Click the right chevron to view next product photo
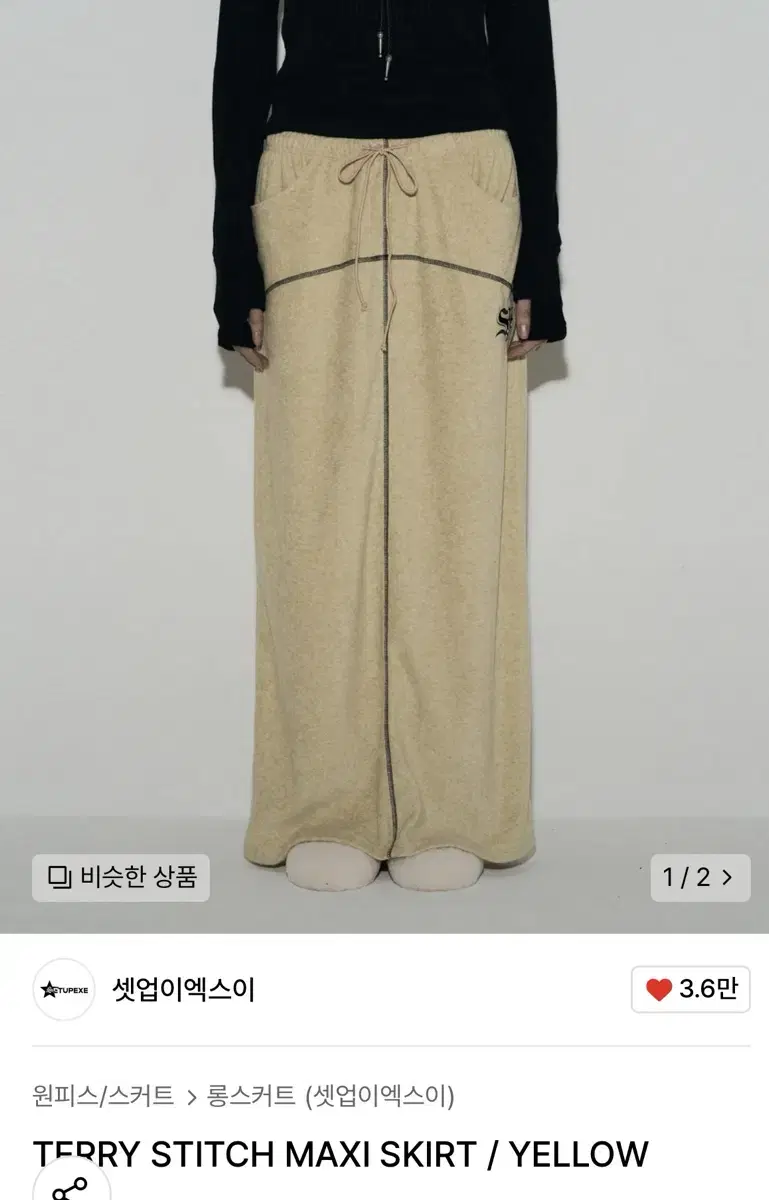769x1200 pixels. click(x=729, y=876)
